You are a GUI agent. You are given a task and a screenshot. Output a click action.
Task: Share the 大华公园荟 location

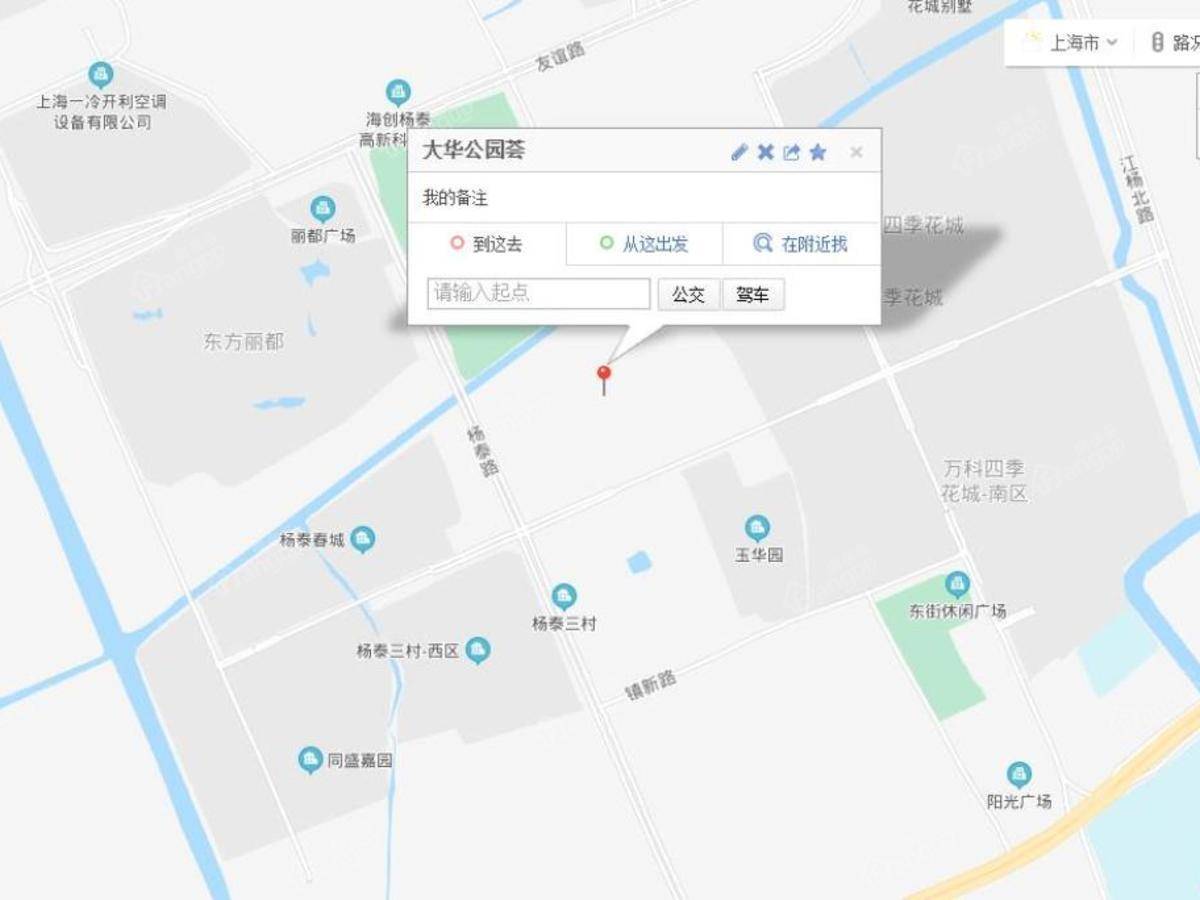791,152
